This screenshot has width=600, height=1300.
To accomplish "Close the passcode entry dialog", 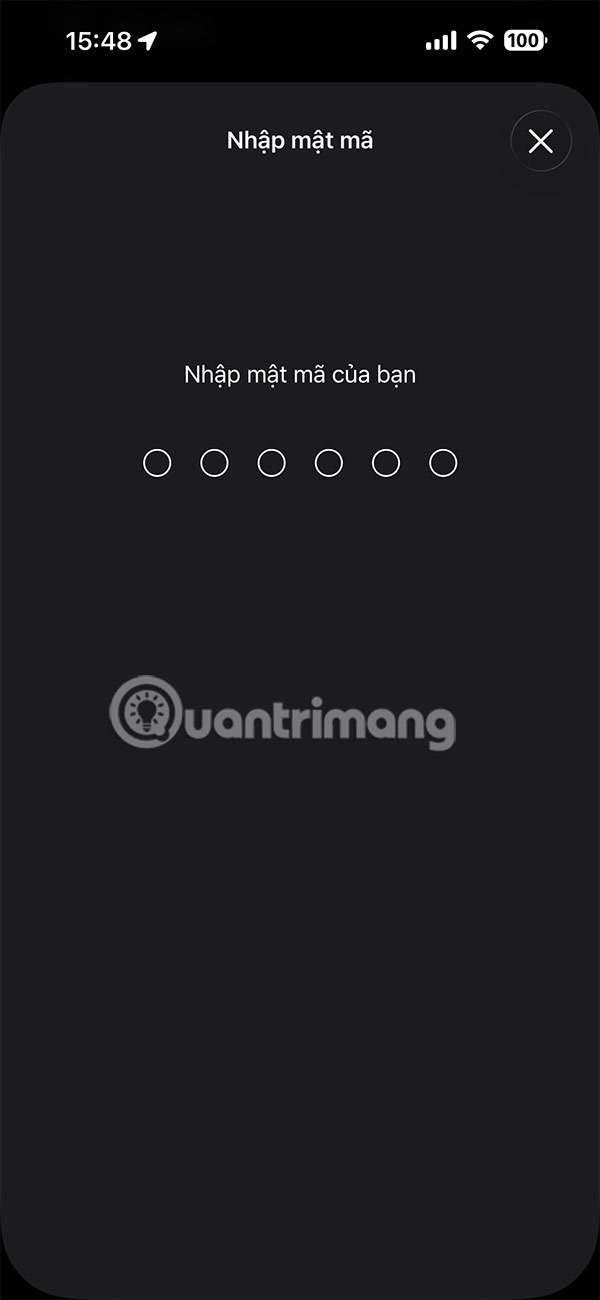I will click(x=540, y=141).
